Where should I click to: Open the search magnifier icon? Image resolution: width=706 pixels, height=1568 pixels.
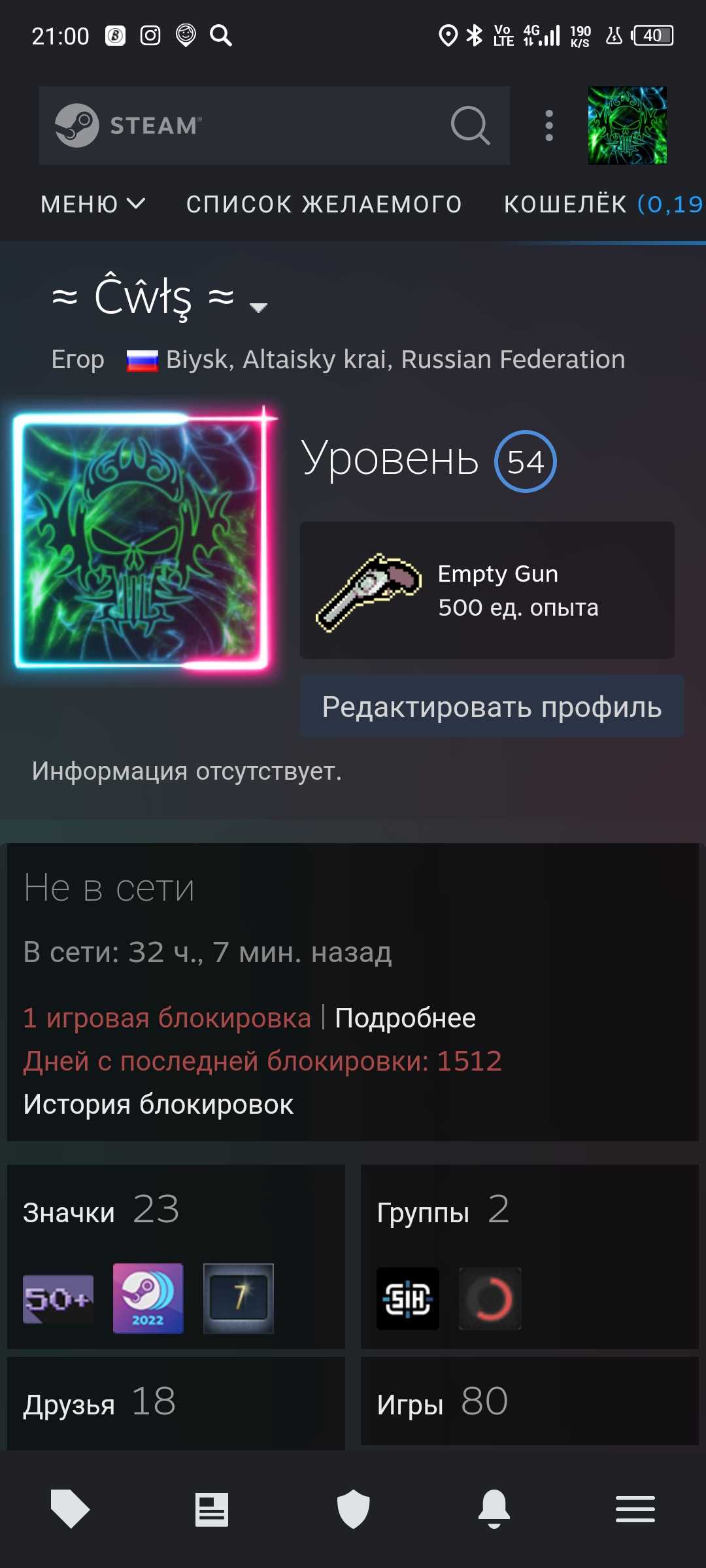[471, 124]
